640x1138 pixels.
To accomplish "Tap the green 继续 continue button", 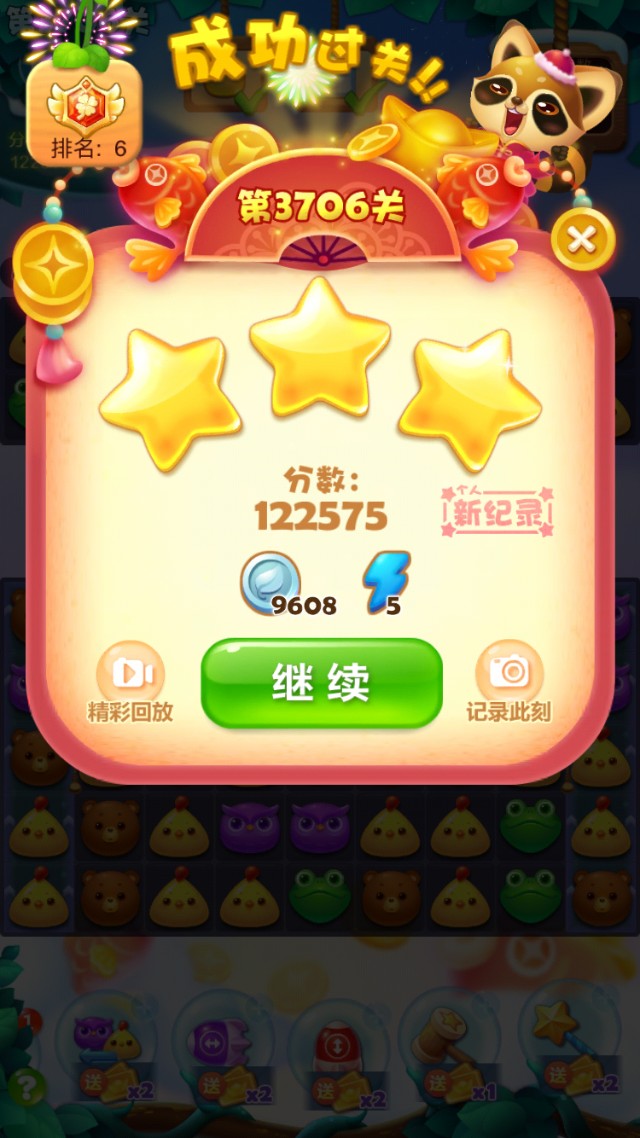I will click(x=321, y=683).
